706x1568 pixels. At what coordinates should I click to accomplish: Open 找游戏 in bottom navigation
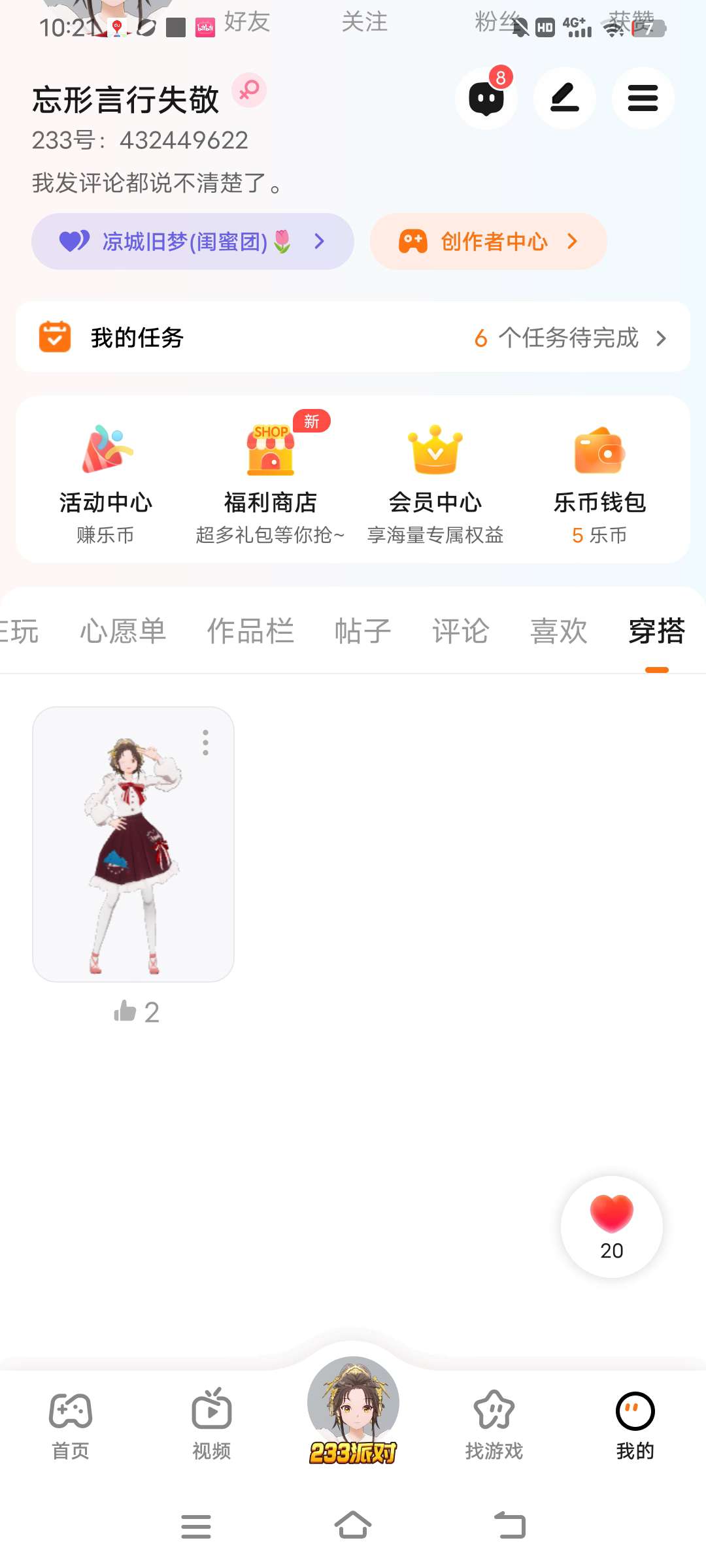[x=494, y=1426]
